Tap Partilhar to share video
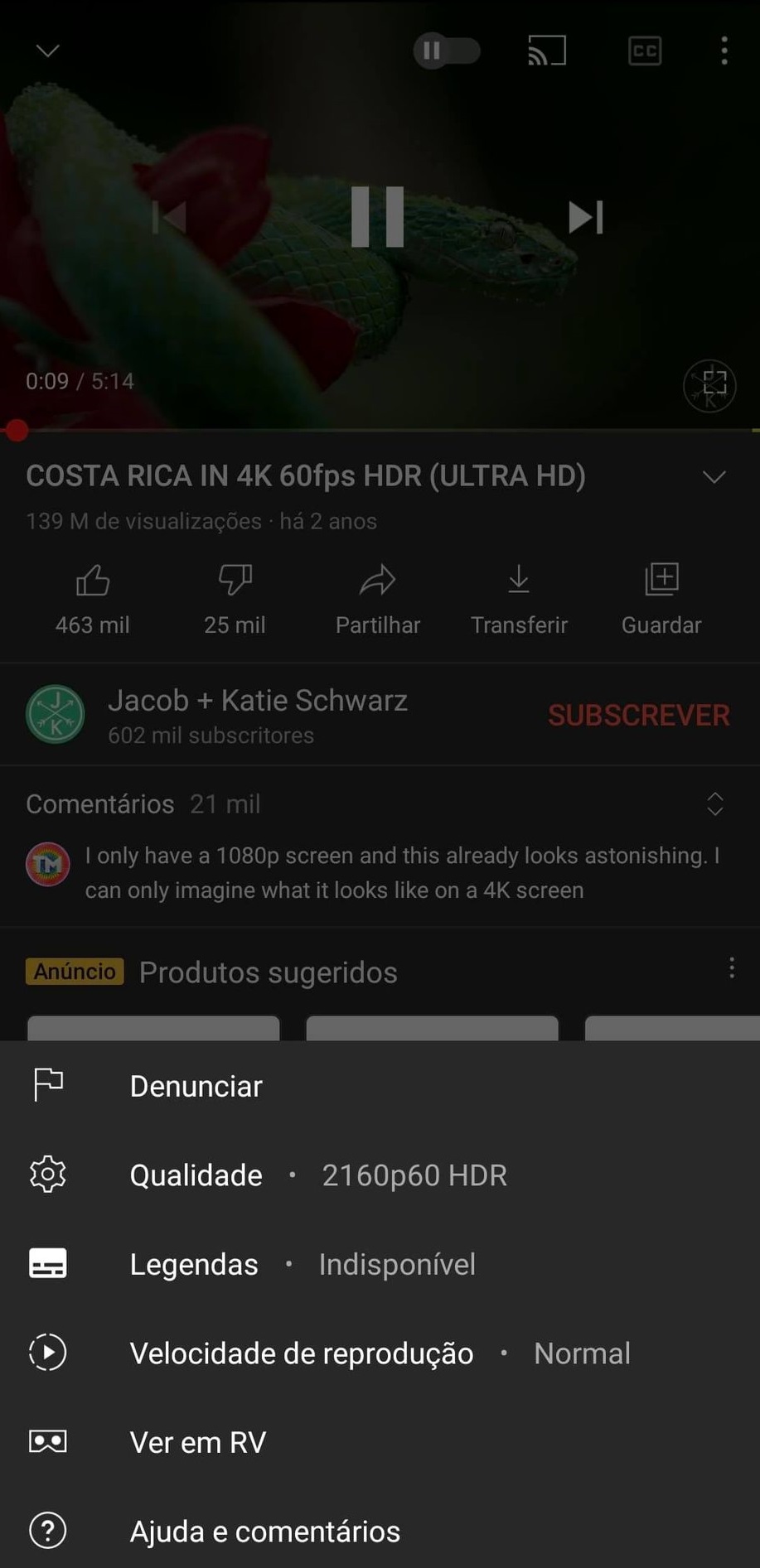This screenshot has width=760, height=1568. (377, 596)
